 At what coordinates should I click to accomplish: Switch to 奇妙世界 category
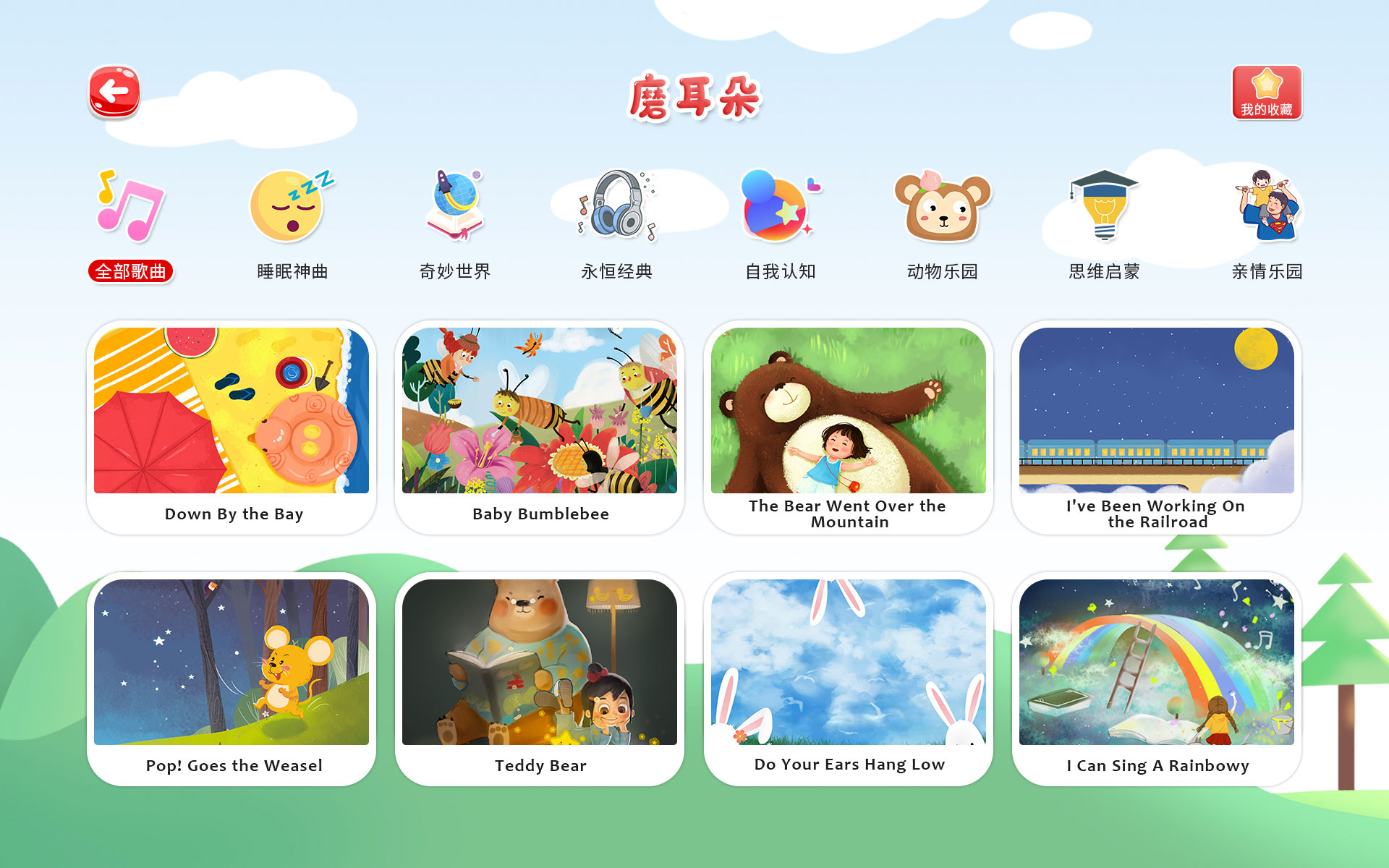(454, 225)
